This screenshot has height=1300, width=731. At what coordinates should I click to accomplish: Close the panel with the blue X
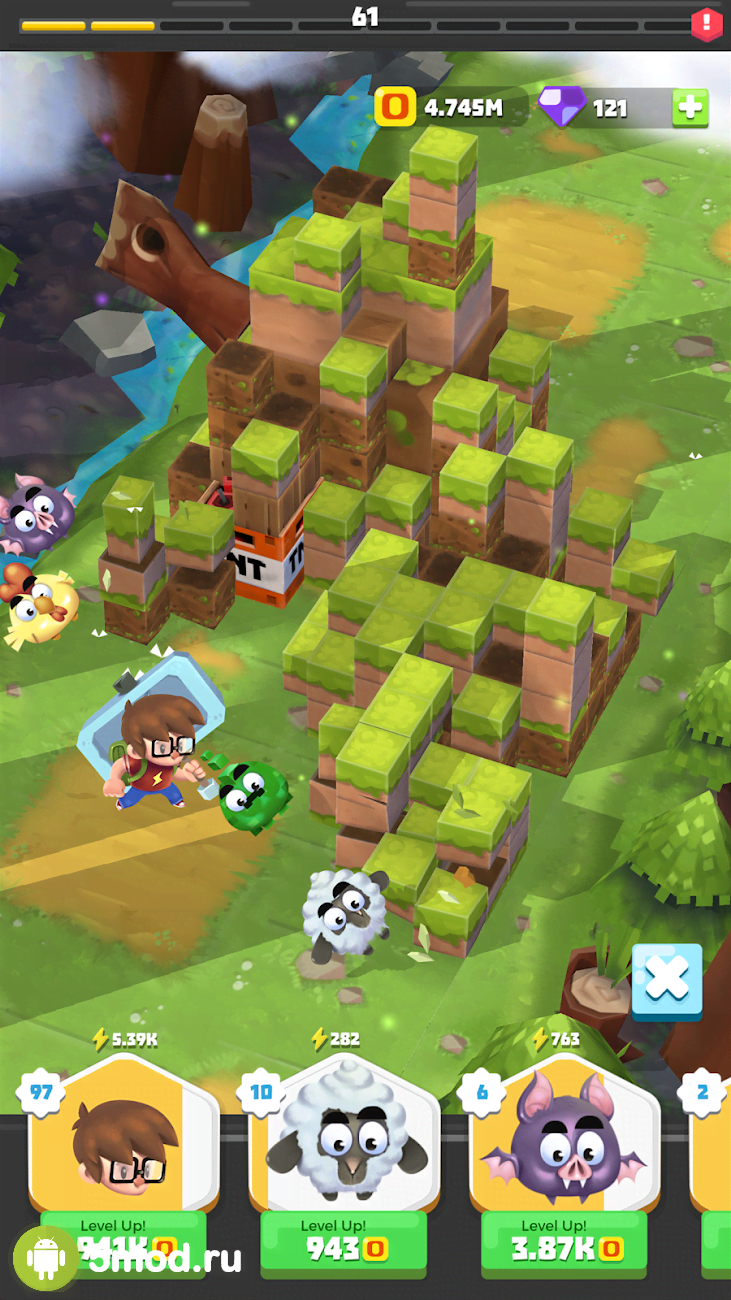tap(667, 981)
